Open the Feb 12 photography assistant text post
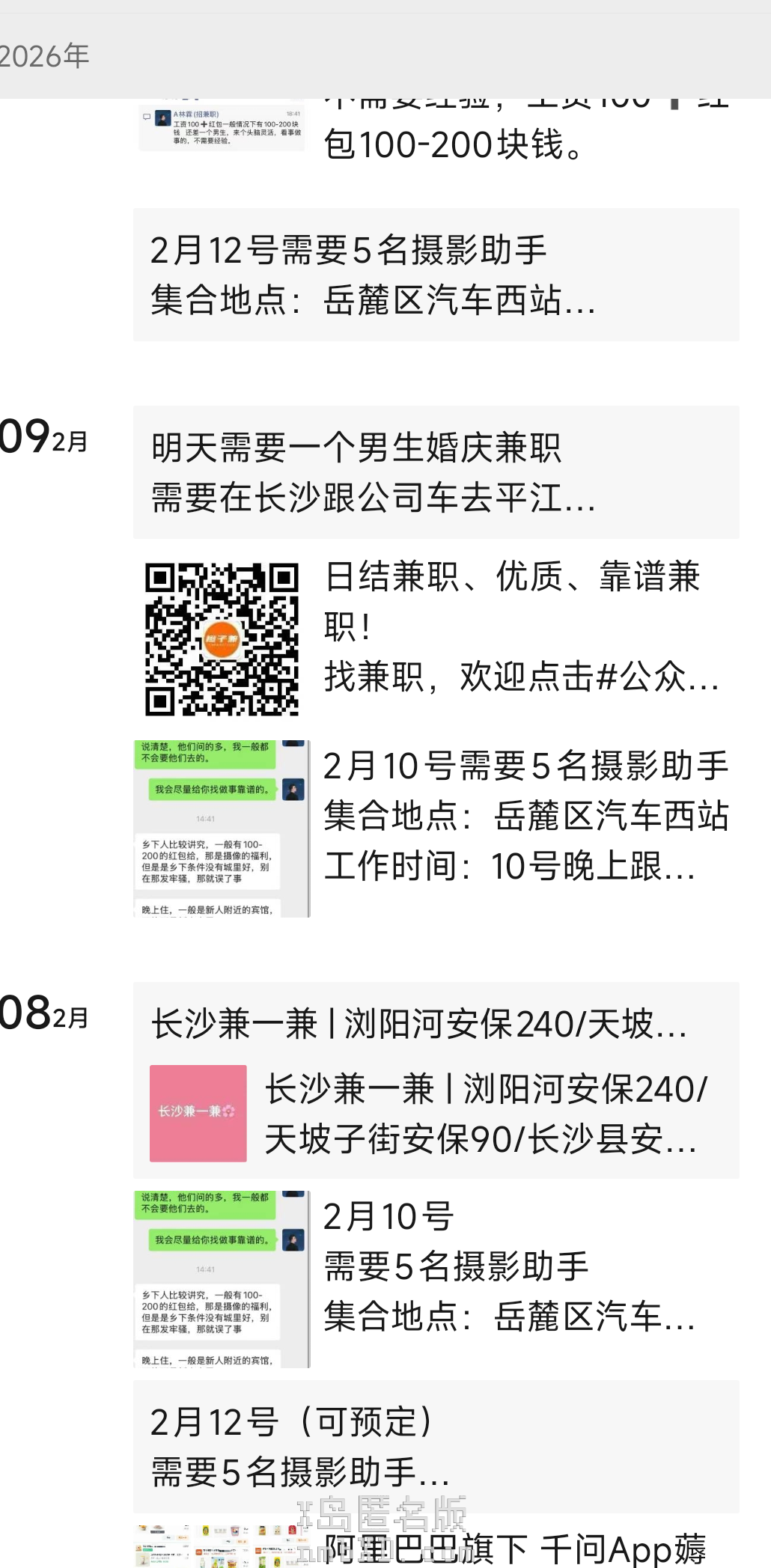The height and width of the screenshot is (1568, 771). coord(436,275)
